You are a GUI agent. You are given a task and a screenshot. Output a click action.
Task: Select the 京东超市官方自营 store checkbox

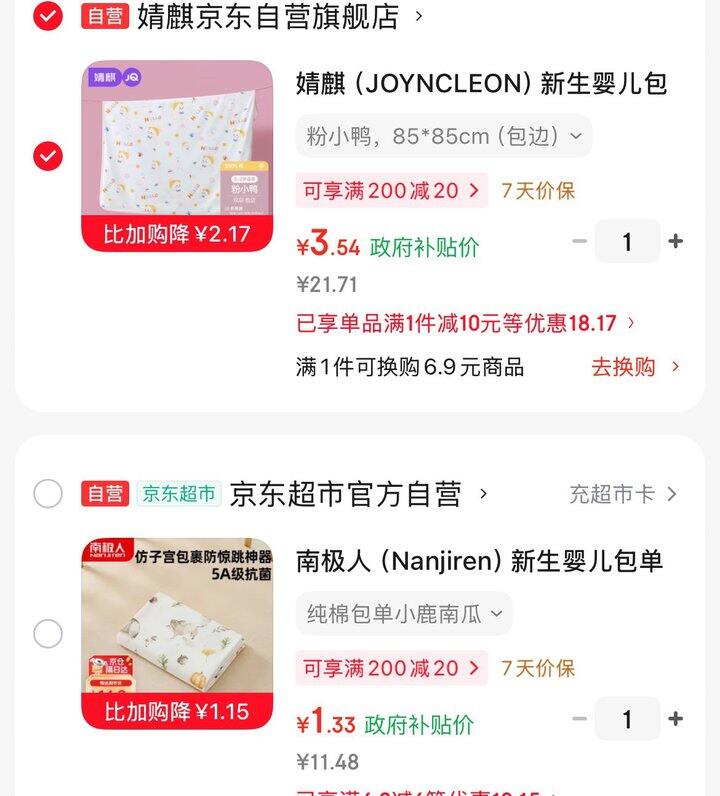(48, 493)
